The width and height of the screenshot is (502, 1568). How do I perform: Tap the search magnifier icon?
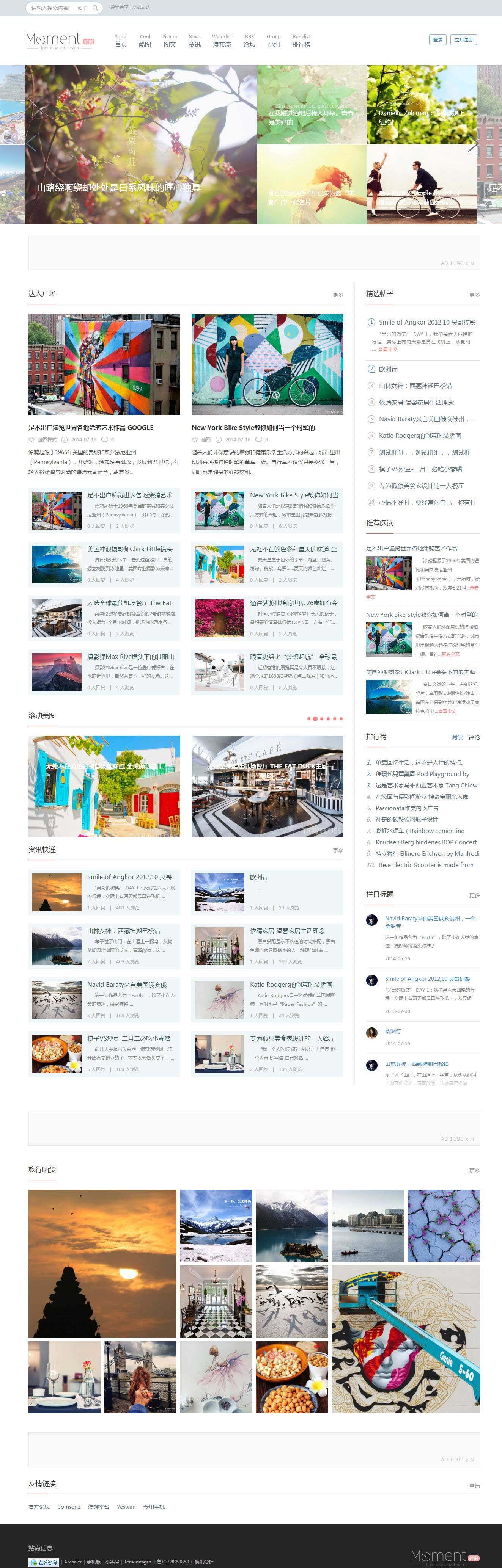coord(95,8)
